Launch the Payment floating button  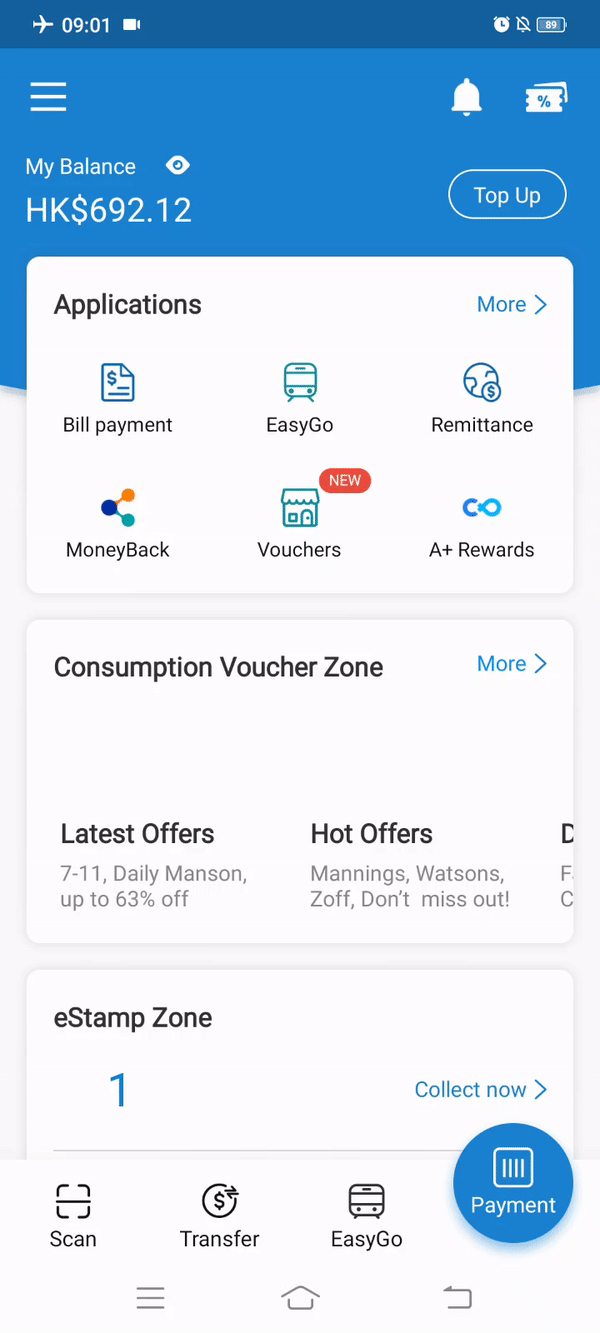[513, 1183]
